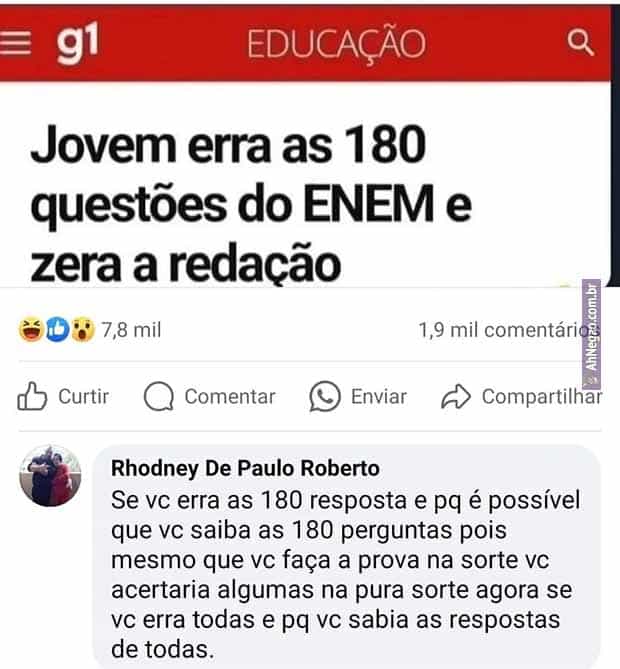Tap Comentar to write a comment
This screenshot has height=669, width=620.
pos(210,397)
